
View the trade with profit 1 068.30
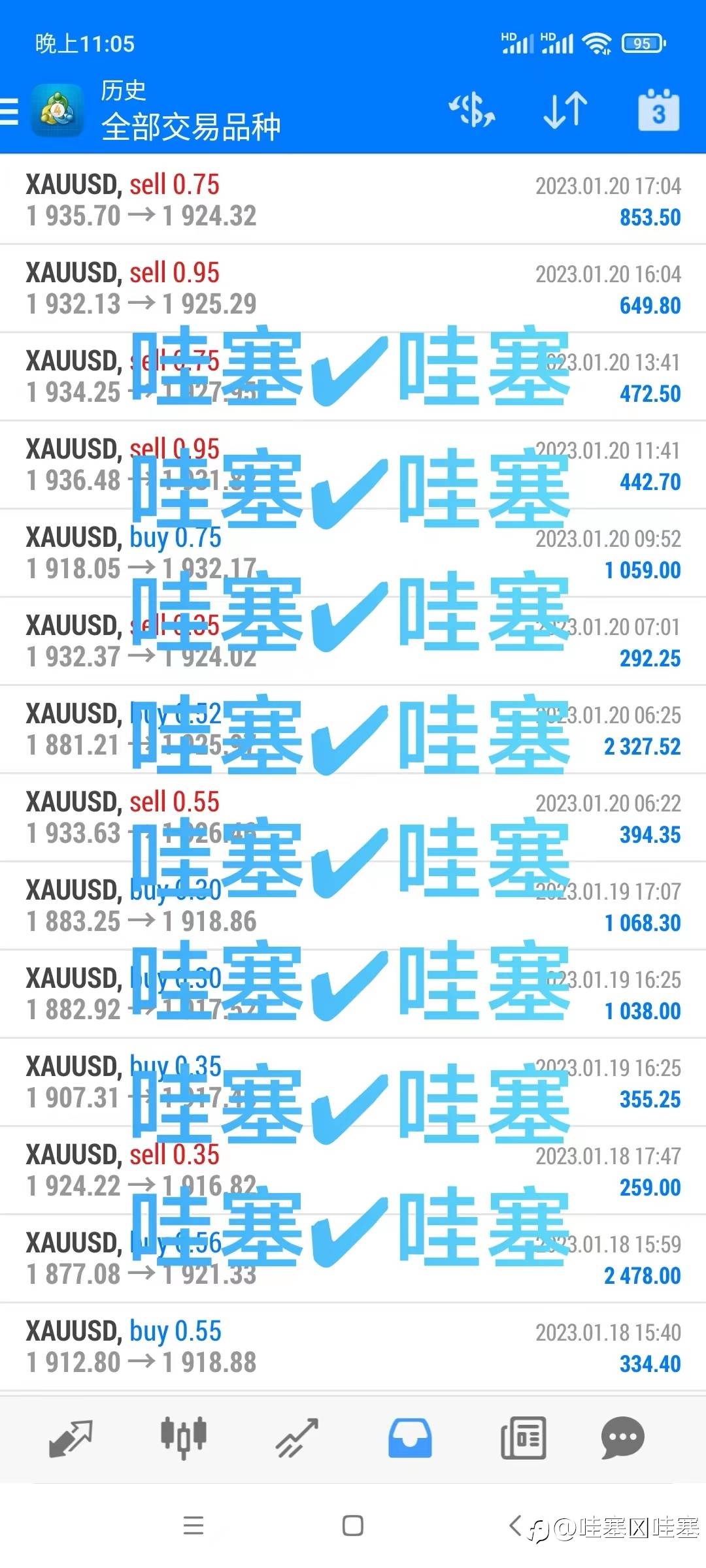[353, 906]
